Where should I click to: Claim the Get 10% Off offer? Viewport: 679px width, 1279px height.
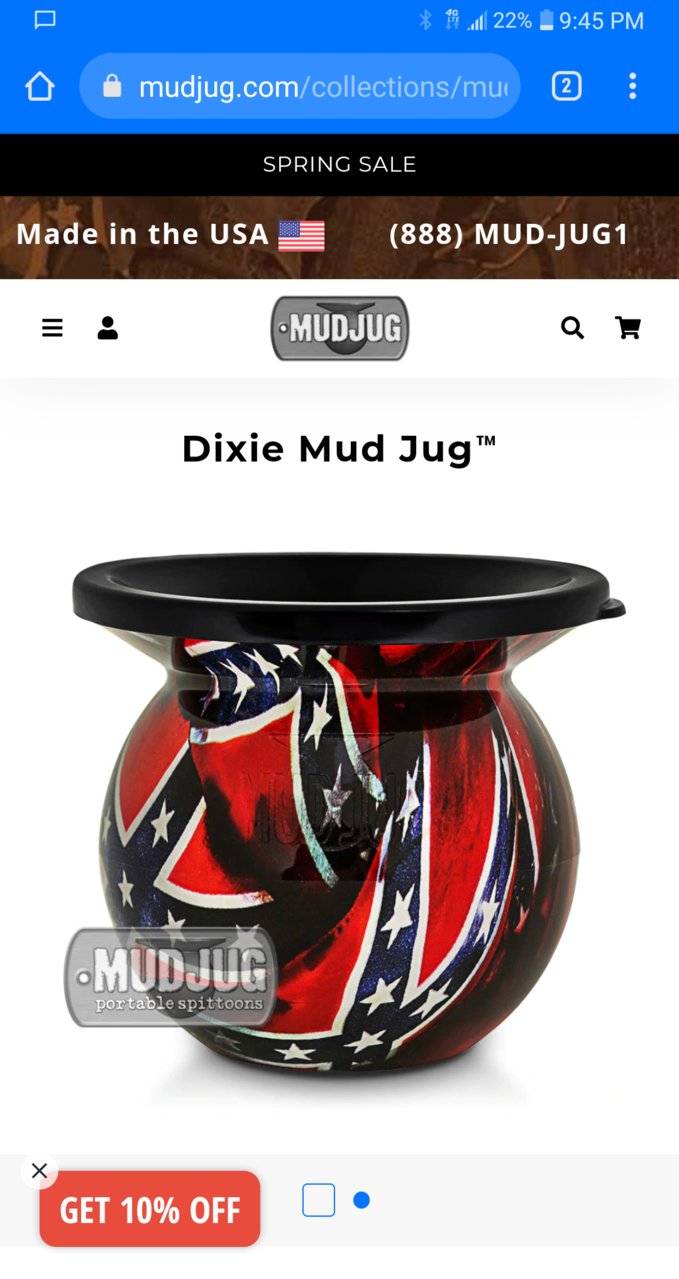click(150, 1210)
